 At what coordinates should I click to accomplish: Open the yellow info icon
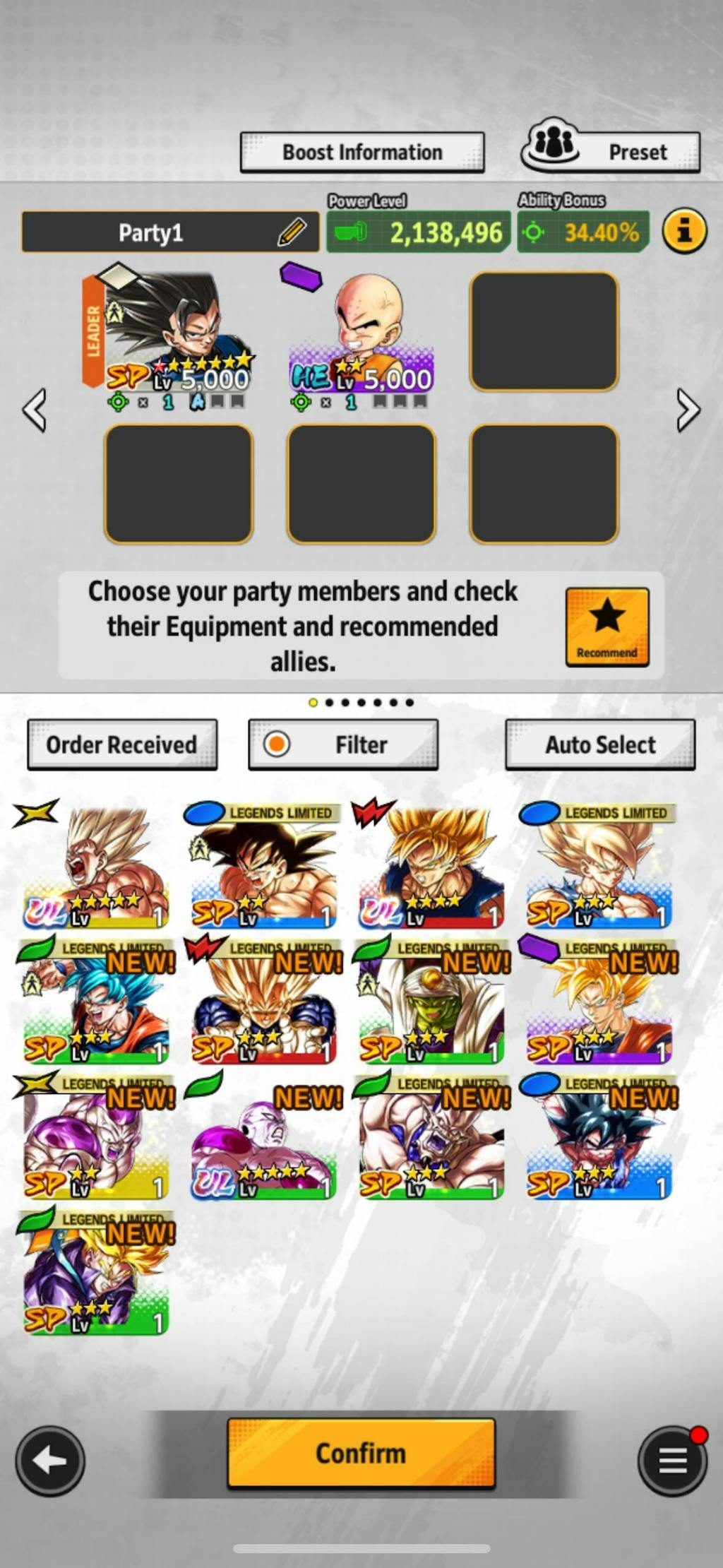[683, 231]
